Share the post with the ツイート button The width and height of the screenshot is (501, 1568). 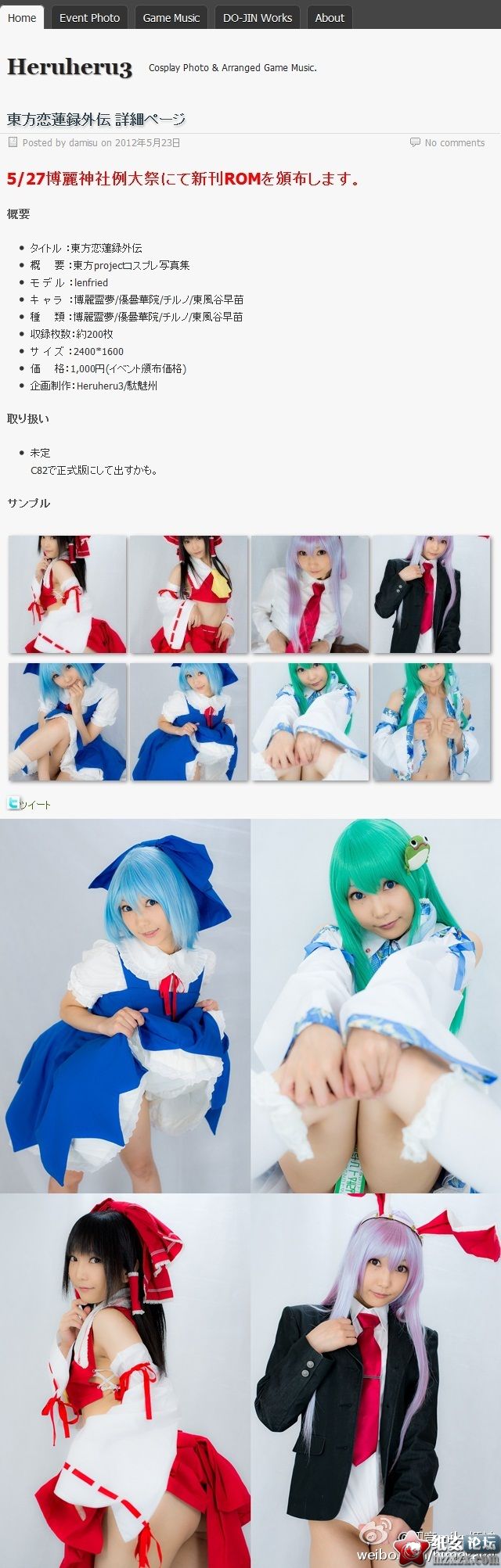tap(29, 803)
